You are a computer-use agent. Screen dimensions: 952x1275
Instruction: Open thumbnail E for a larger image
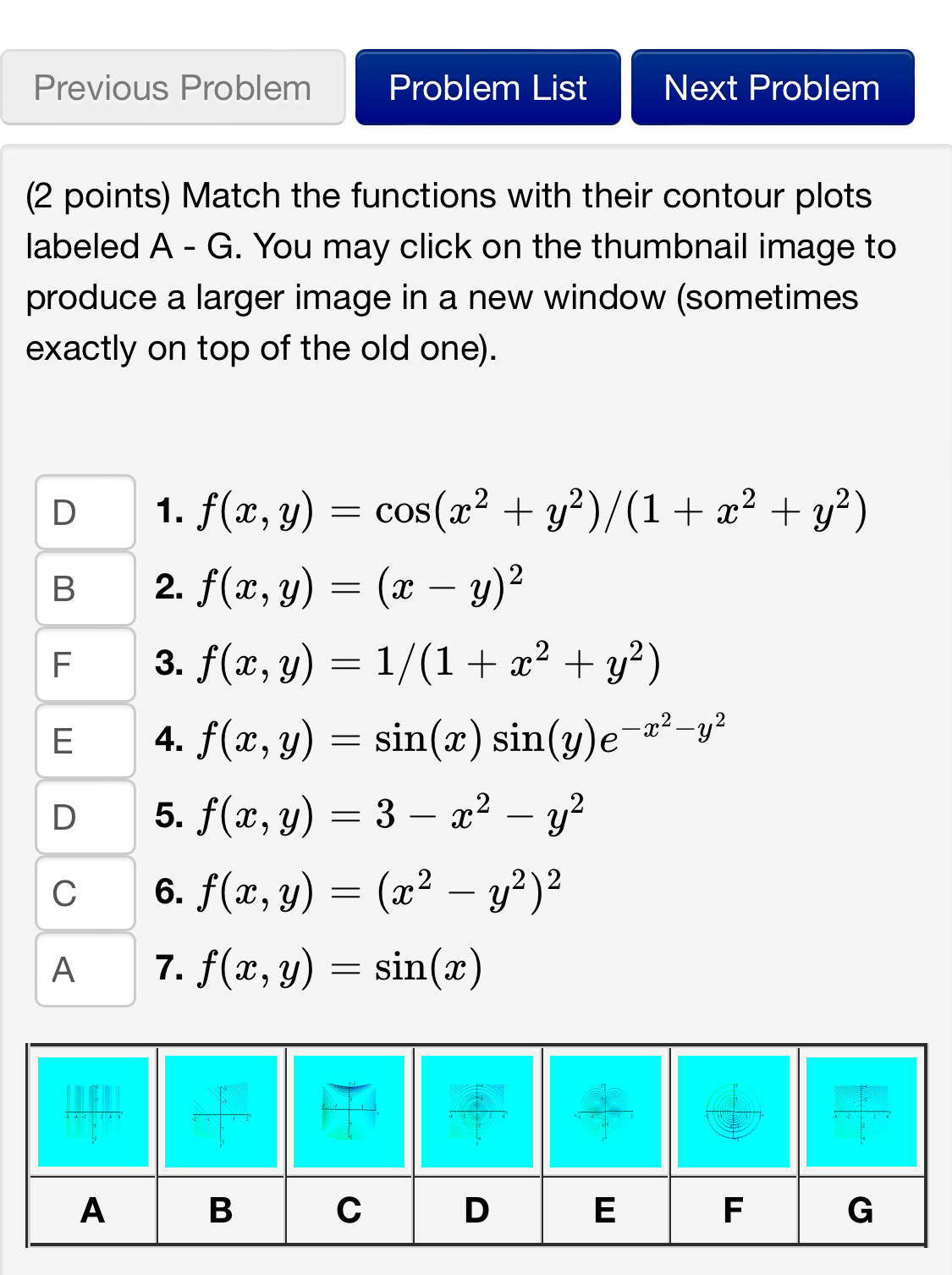[x=605, y=1113]
